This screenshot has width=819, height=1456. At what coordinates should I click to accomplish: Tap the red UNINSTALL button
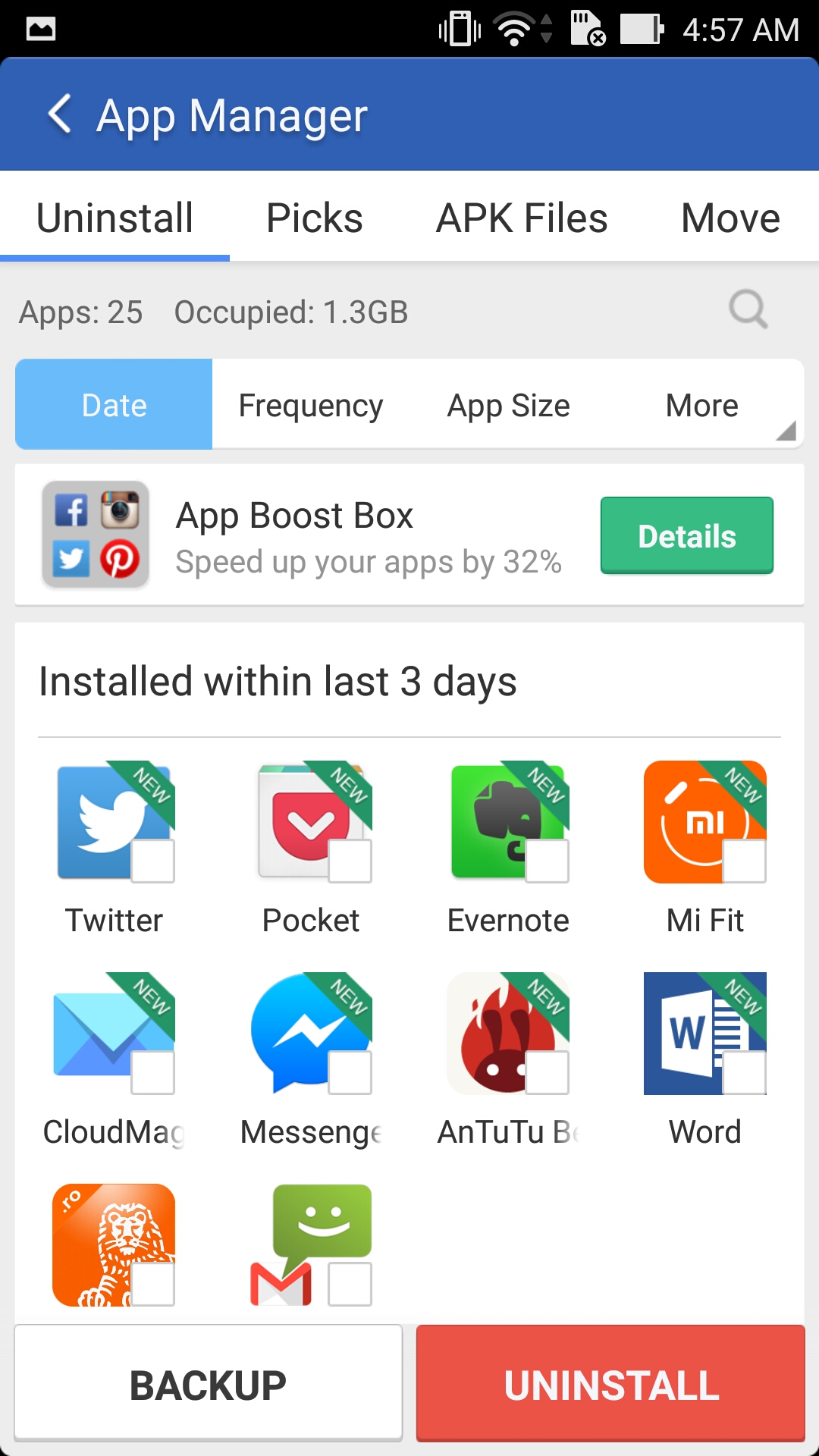click(x=610, y=1383)
